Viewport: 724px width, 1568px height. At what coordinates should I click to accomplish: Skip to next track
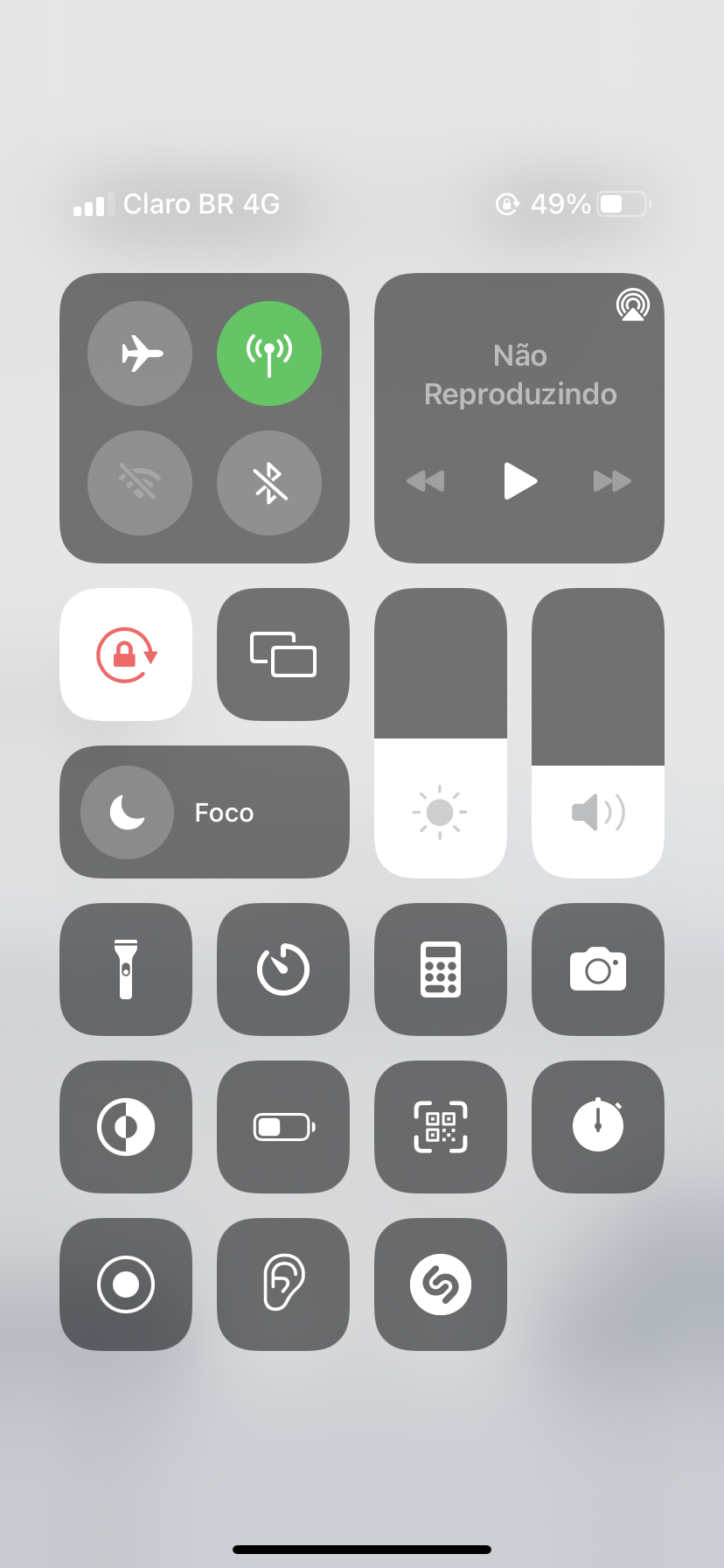[612, 480]
